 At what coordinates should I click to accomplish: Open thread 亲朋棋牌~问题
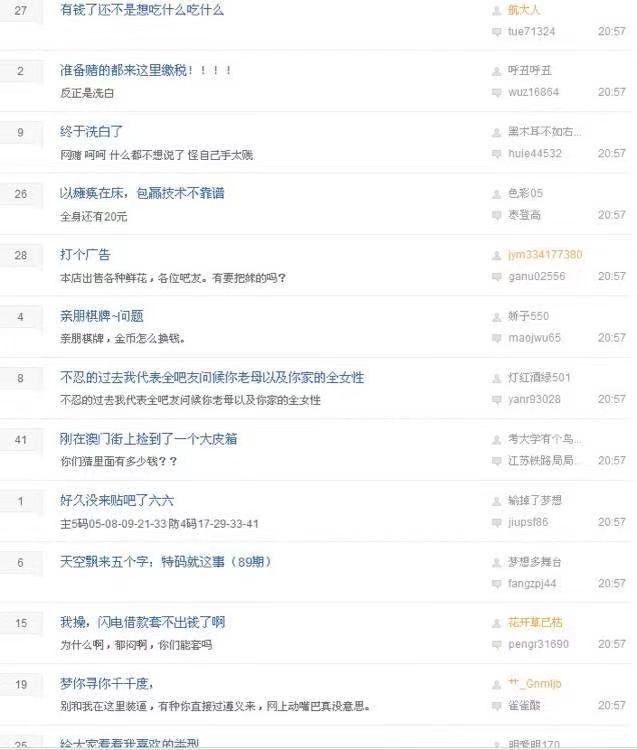tap(102, 316)
